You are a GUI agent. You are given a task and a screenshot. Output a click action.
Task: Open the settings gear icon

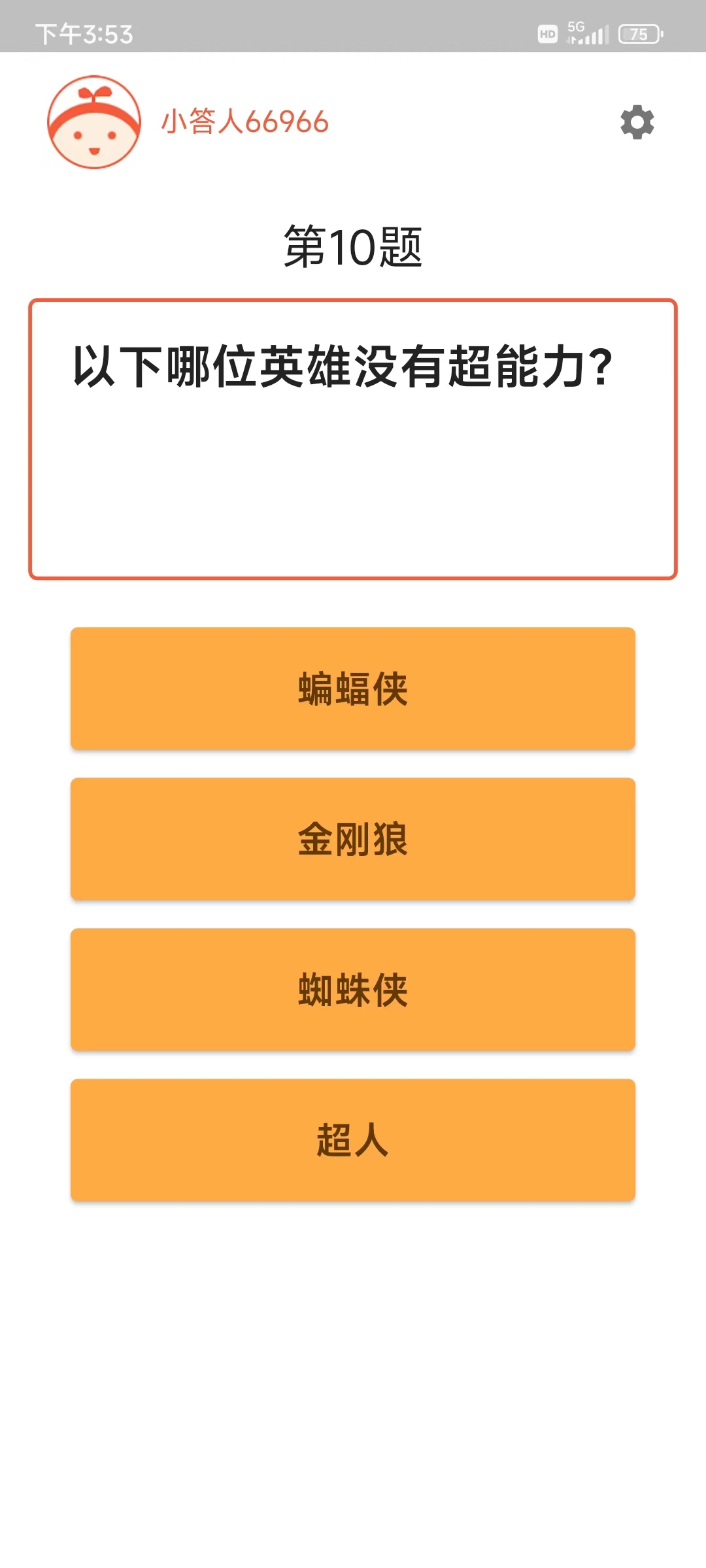pos(636,123)
